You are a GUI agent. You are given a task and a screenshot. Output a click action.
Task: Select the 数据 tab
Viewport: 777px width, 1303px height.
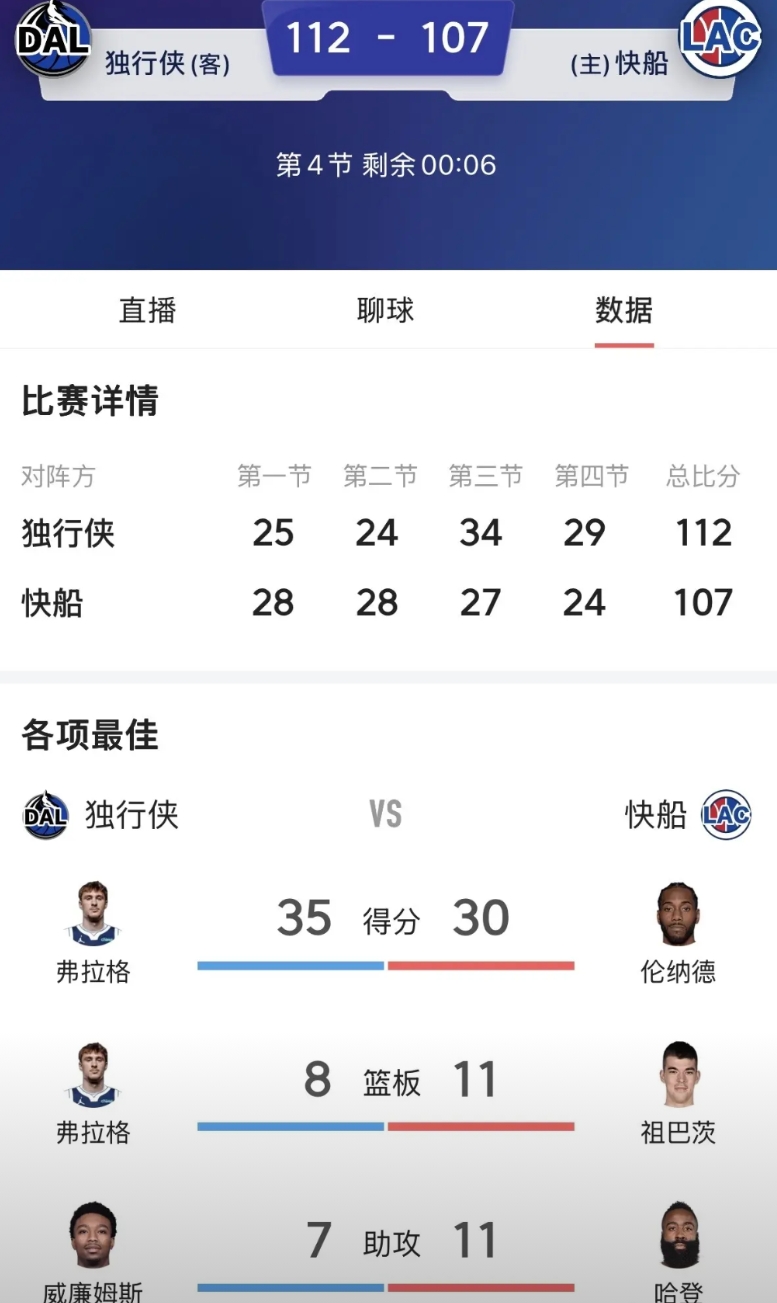pos(623,311)
